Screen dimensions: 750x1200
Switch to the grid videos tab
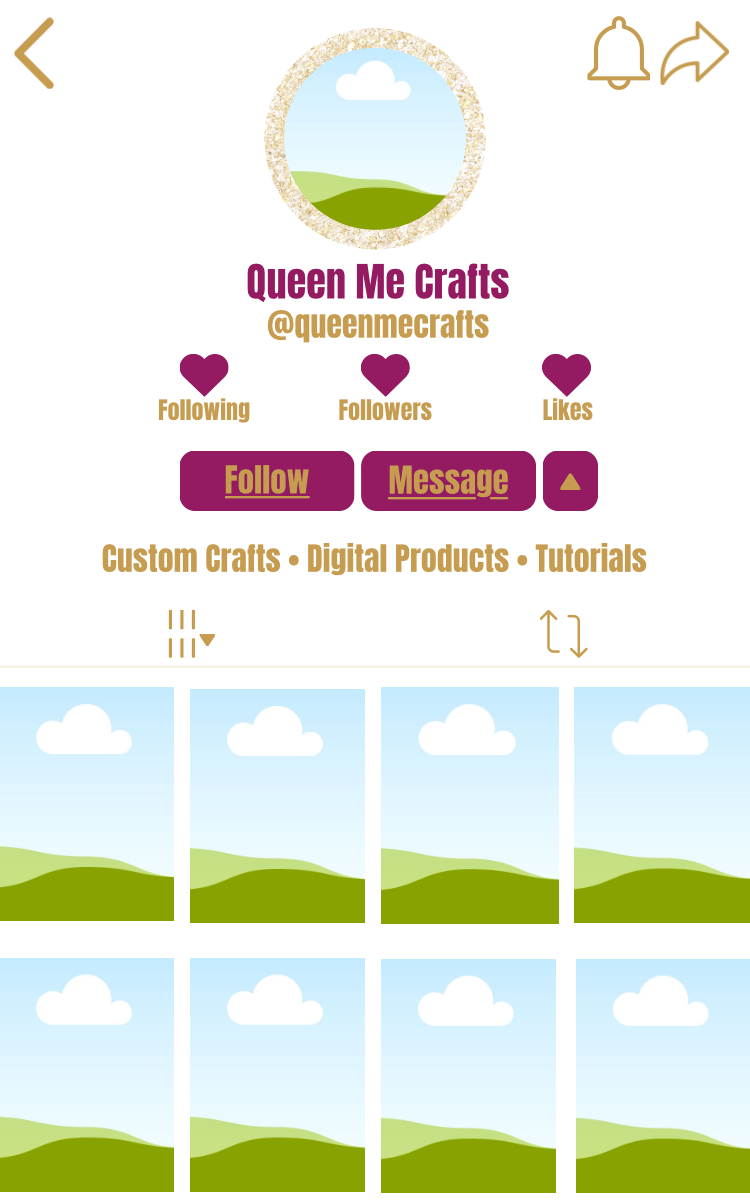(x=190, y=634)
